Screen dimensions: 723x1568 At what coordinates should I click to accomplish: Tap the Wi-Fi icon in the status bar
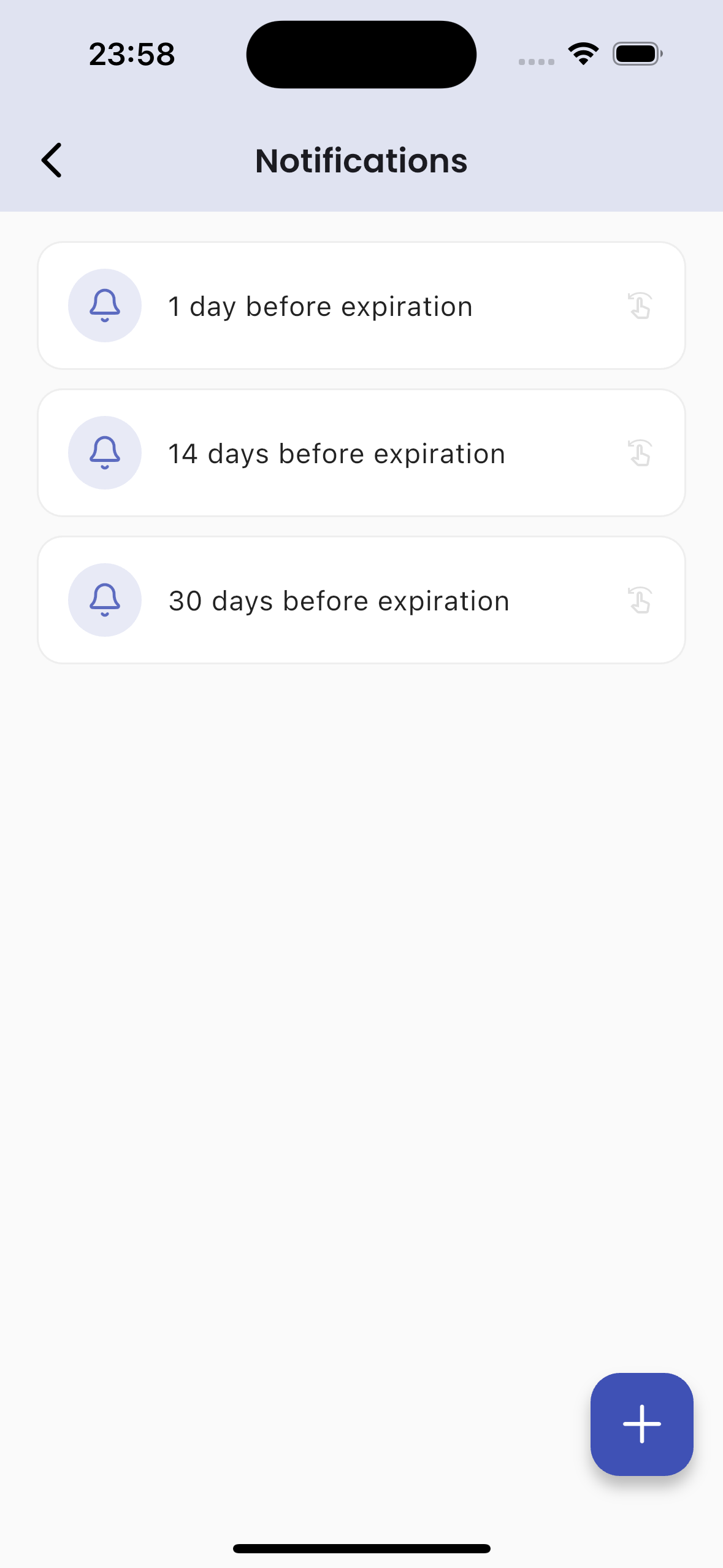(x=582, y=53)
